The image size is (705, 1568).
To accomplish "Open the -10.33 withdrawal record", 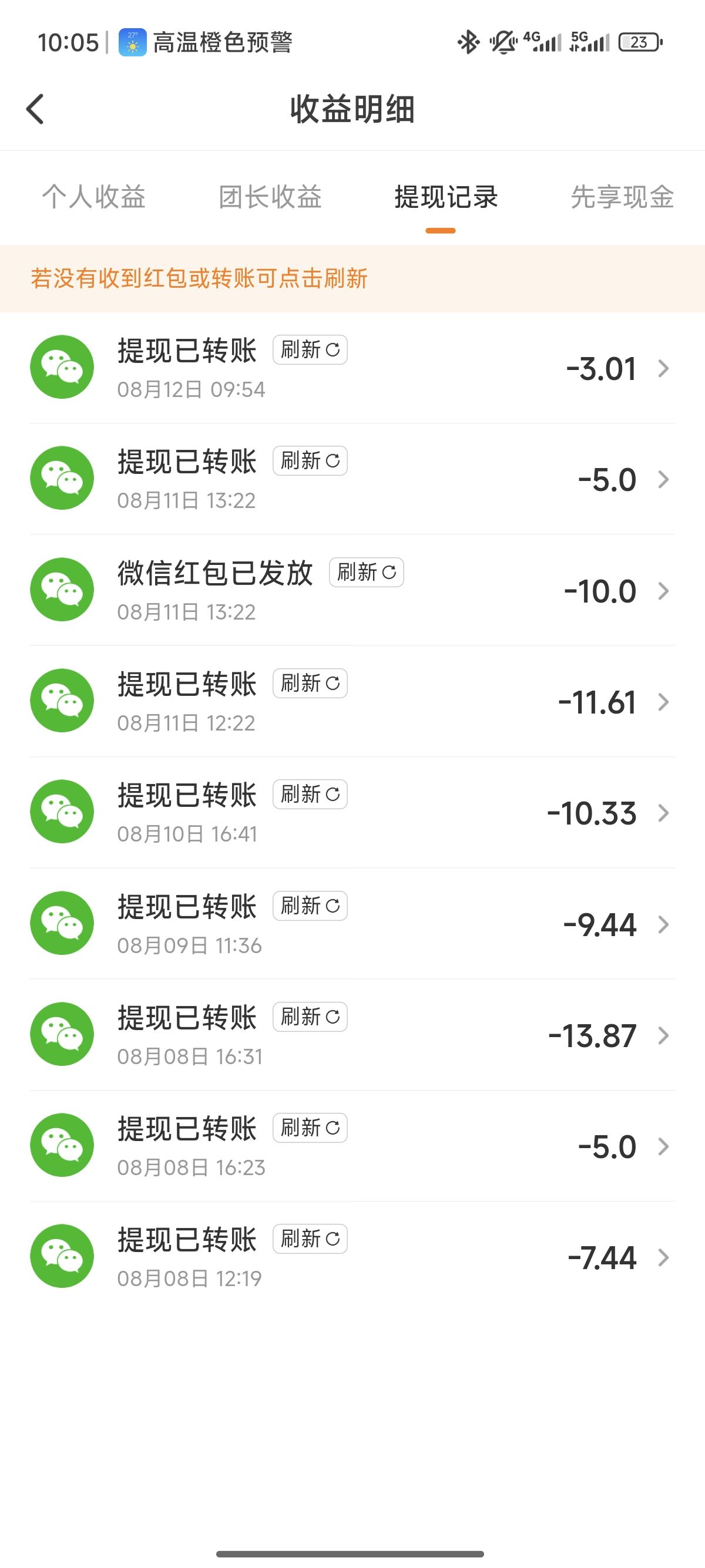I will click(352, 812).
